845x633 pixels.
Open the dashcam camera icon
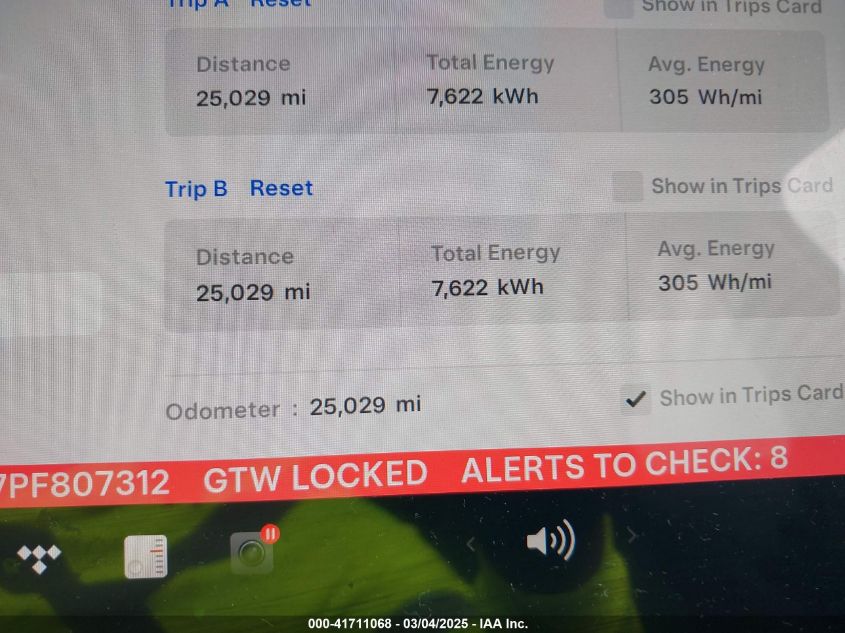tap(252, 552)
